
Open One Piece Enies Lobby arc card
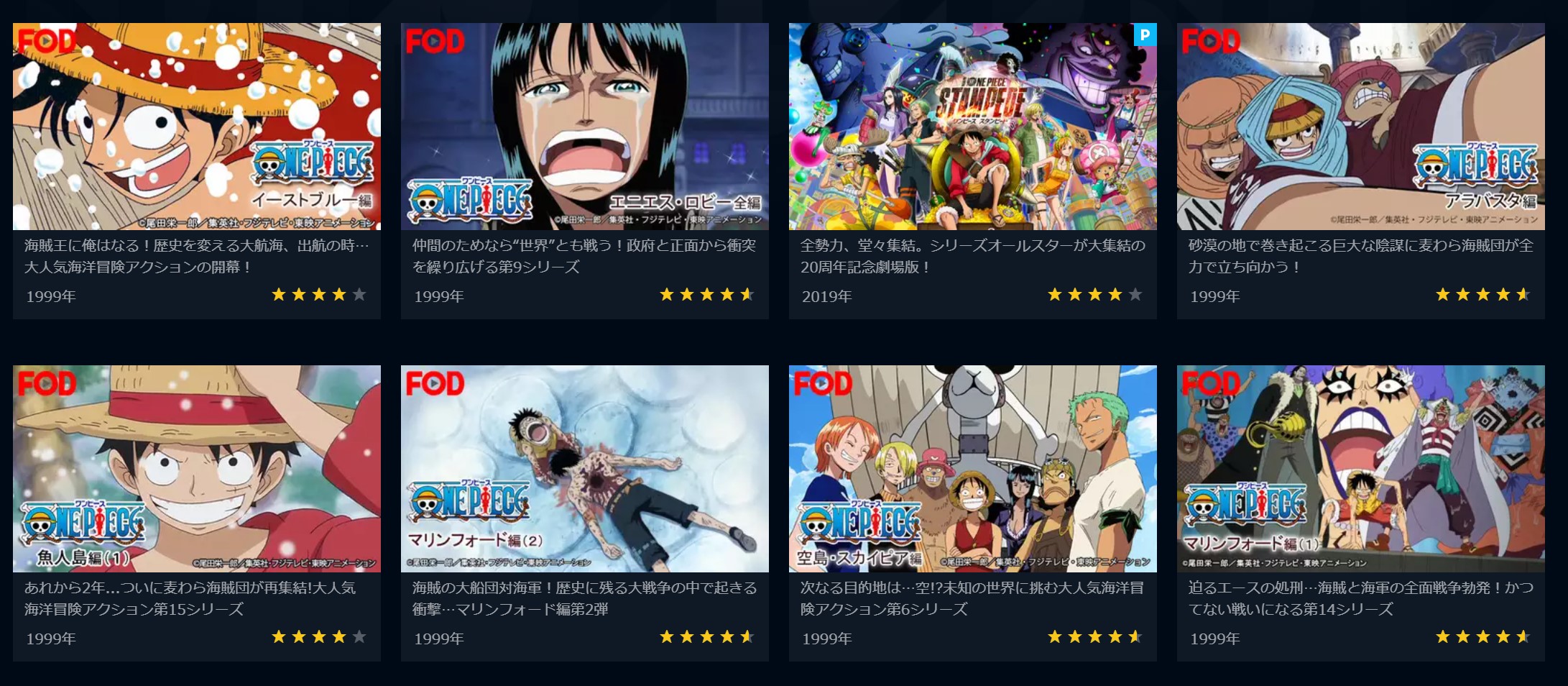[584, 127]
